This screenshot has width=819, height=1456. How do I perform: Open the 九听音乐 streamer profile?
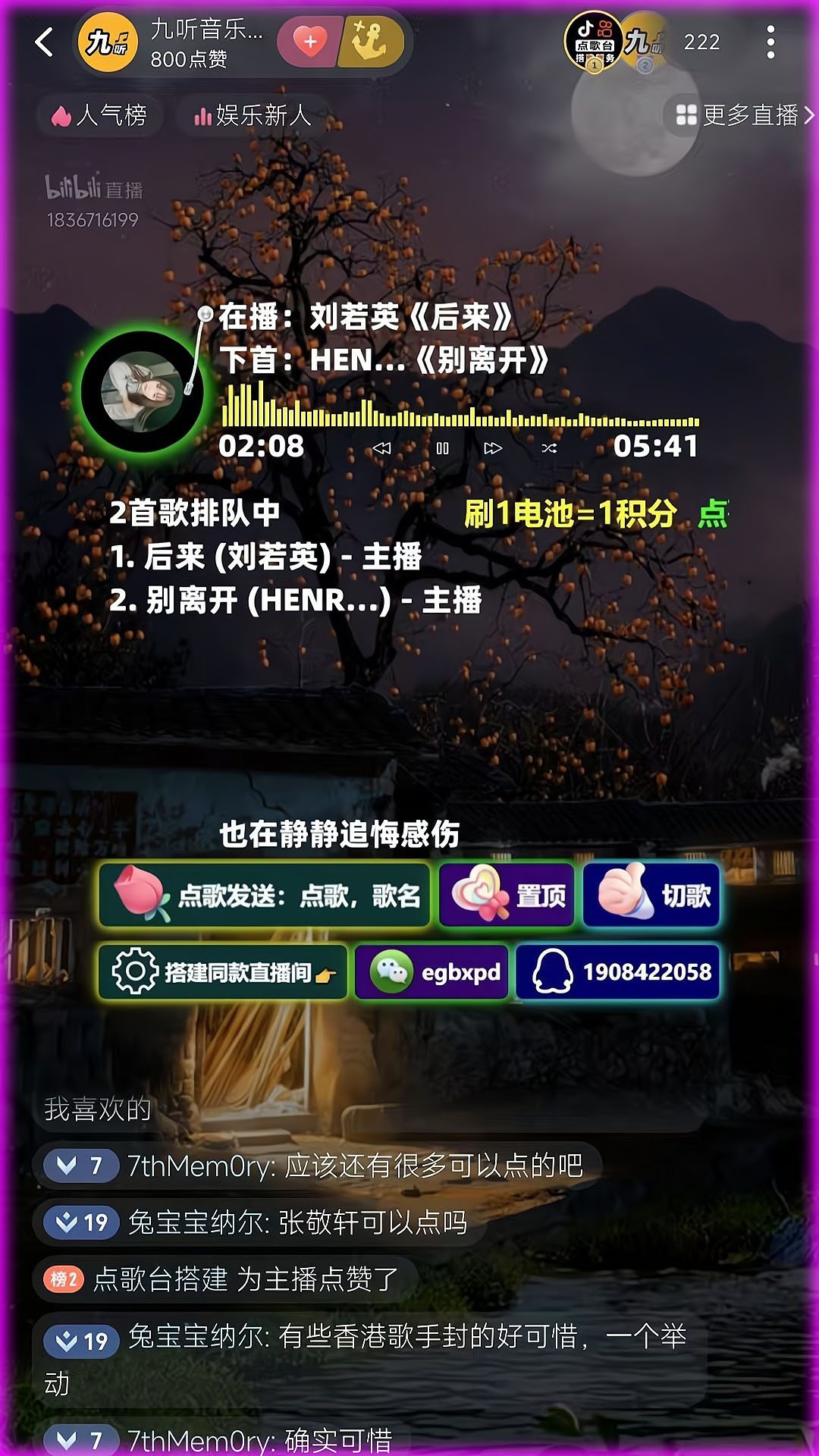pyautogui.click(x=174, y=42)
